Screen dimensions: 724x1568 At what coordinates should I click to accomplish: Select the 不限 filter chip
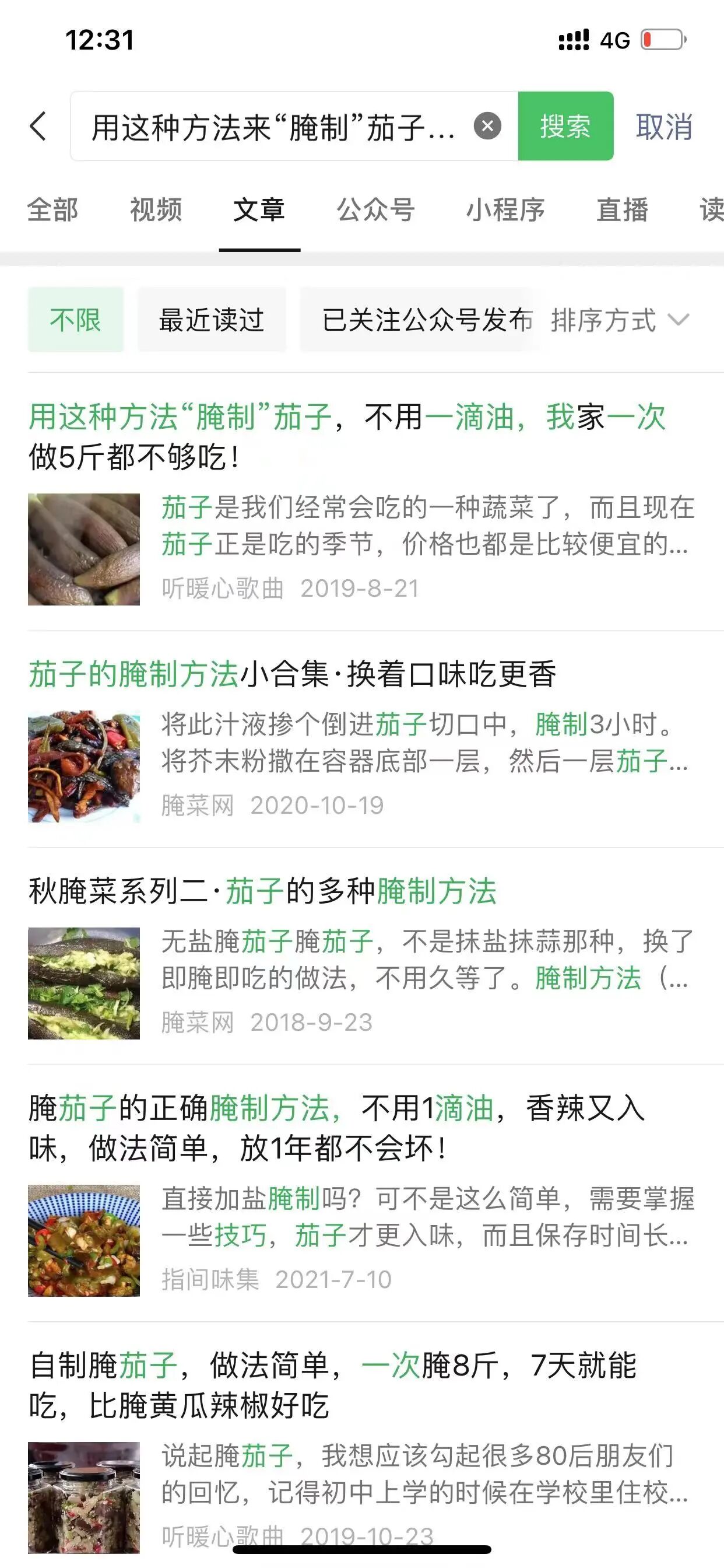click(x=75, y=320)
